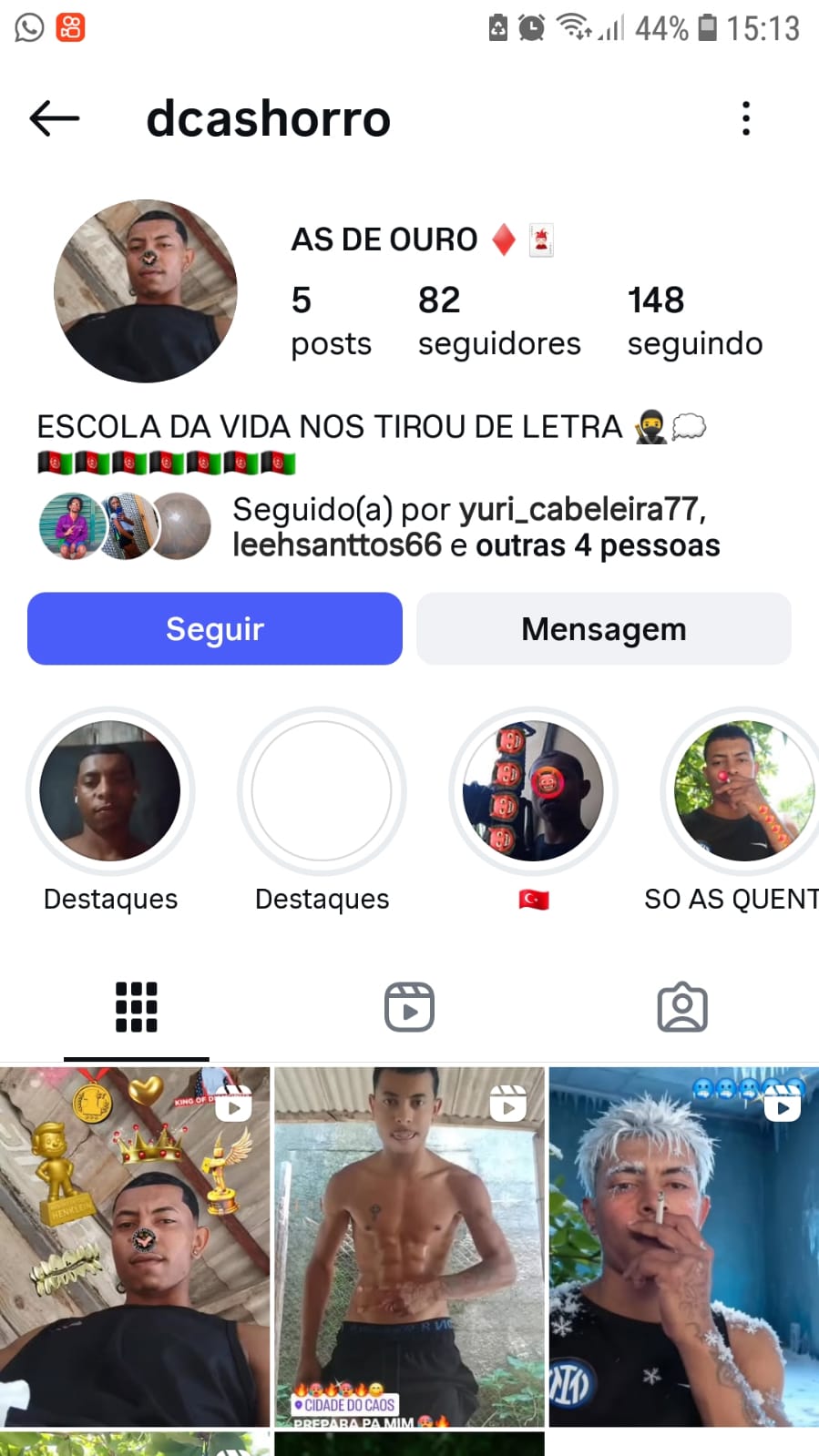
Task: Open the frosty white-hair reel
Action: (x=683, y=1246)
